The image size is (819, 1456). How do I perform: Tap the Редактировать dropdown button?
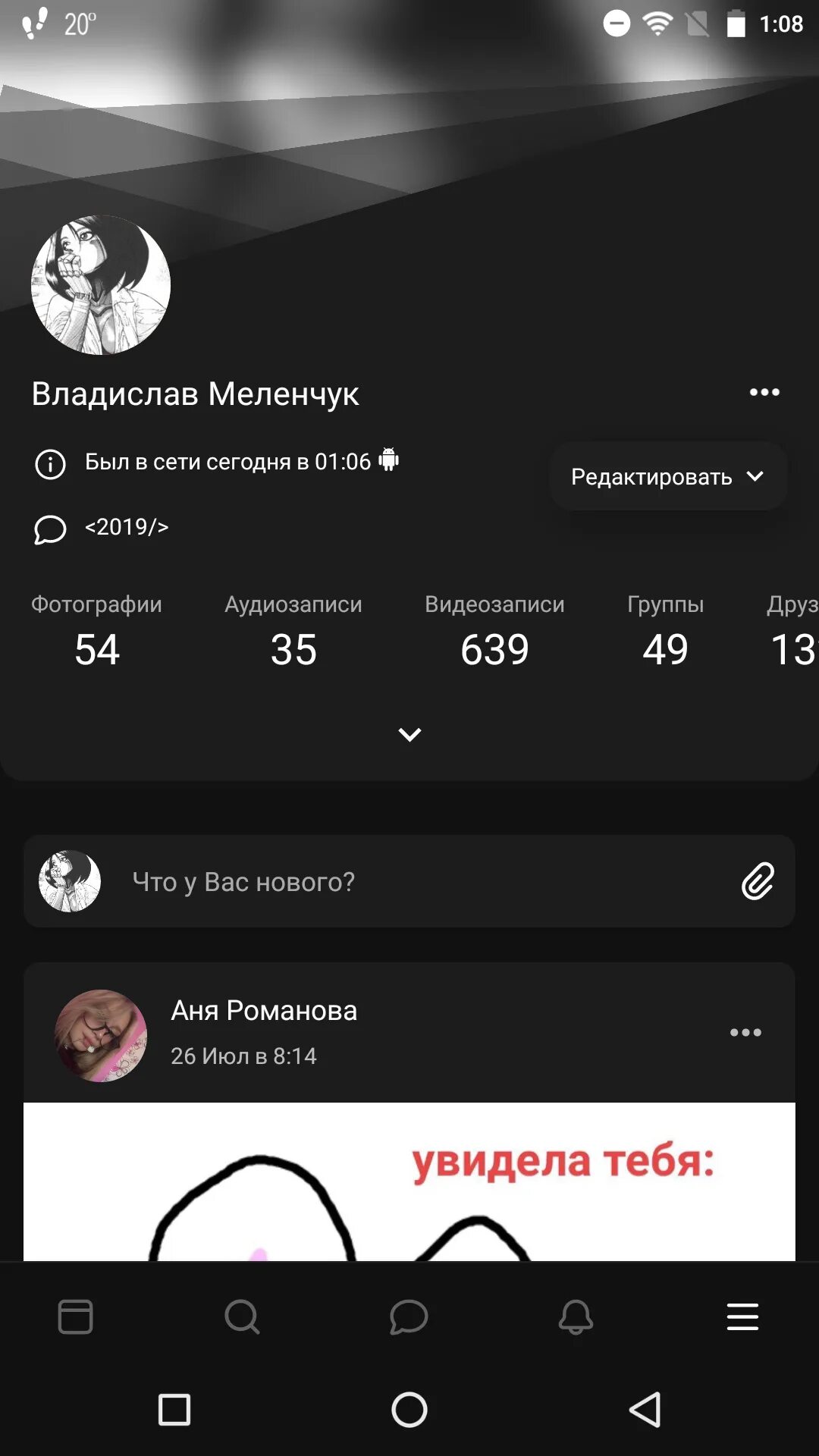point(667,476)
